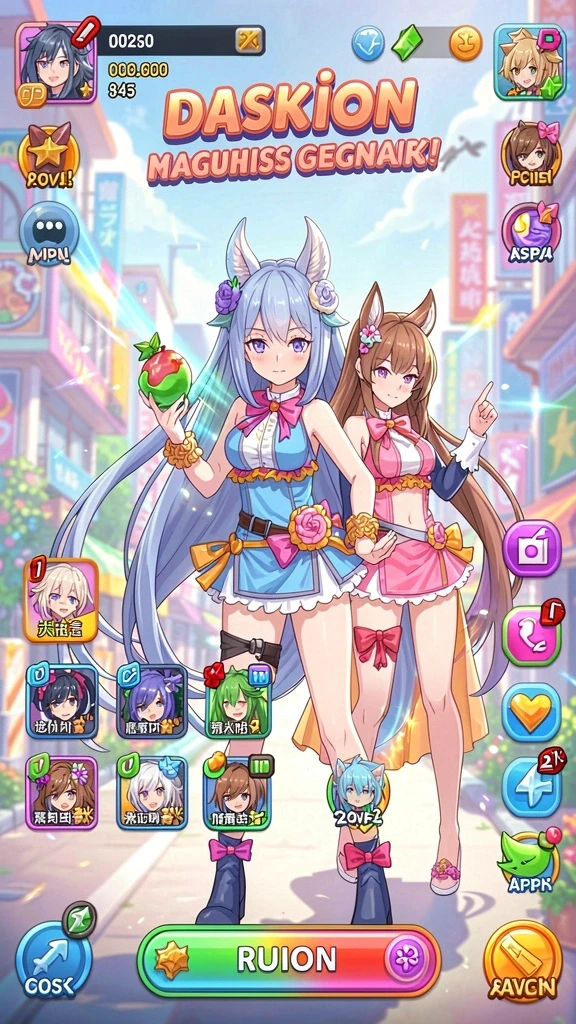Viewport: 576px width, 1024px height.
Task: Tap the green APPK icon
Action: pyautogui.click(x=530, y=863)
